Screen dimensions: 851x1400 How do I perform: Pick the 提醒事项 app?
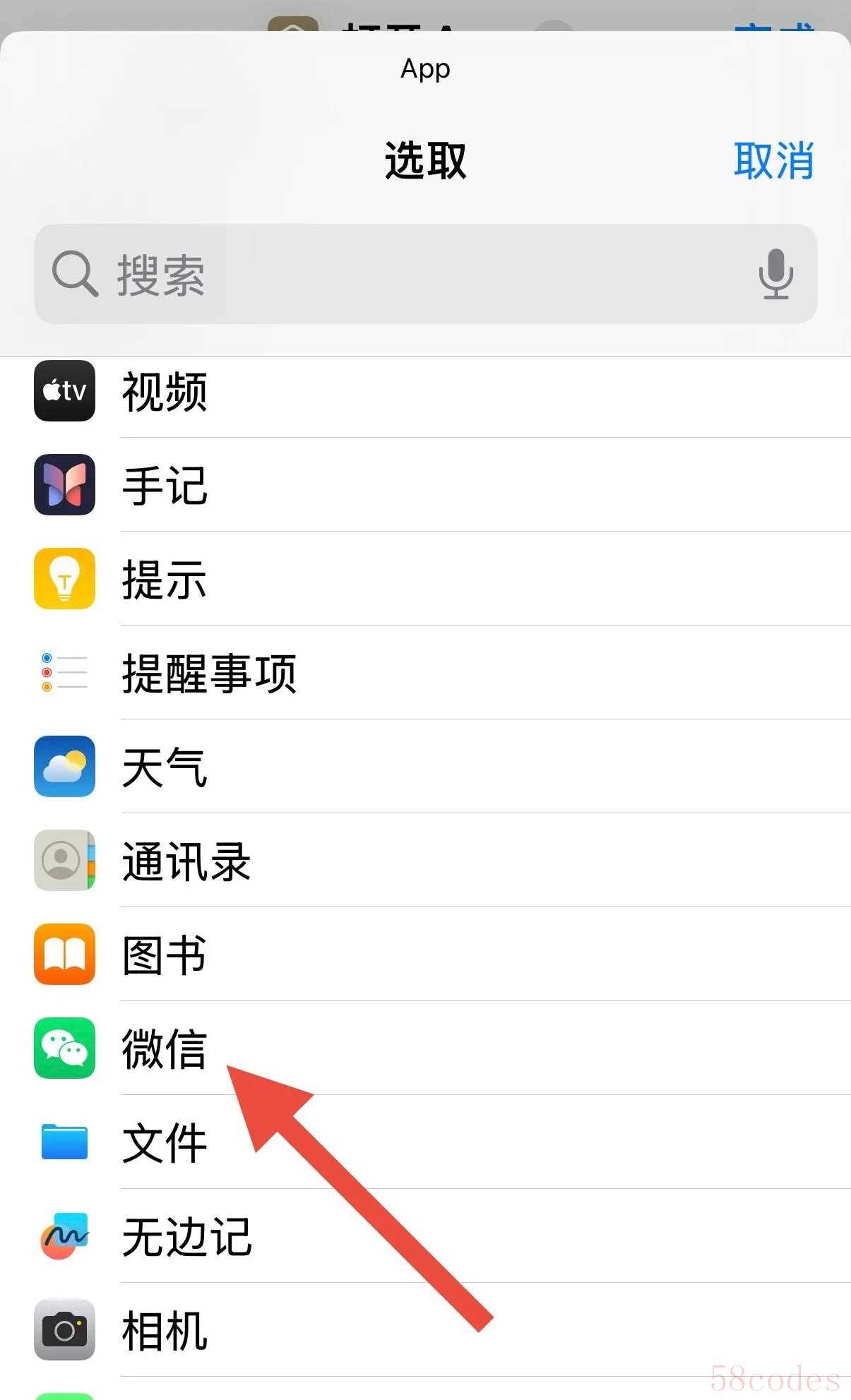tap(208, 673)
